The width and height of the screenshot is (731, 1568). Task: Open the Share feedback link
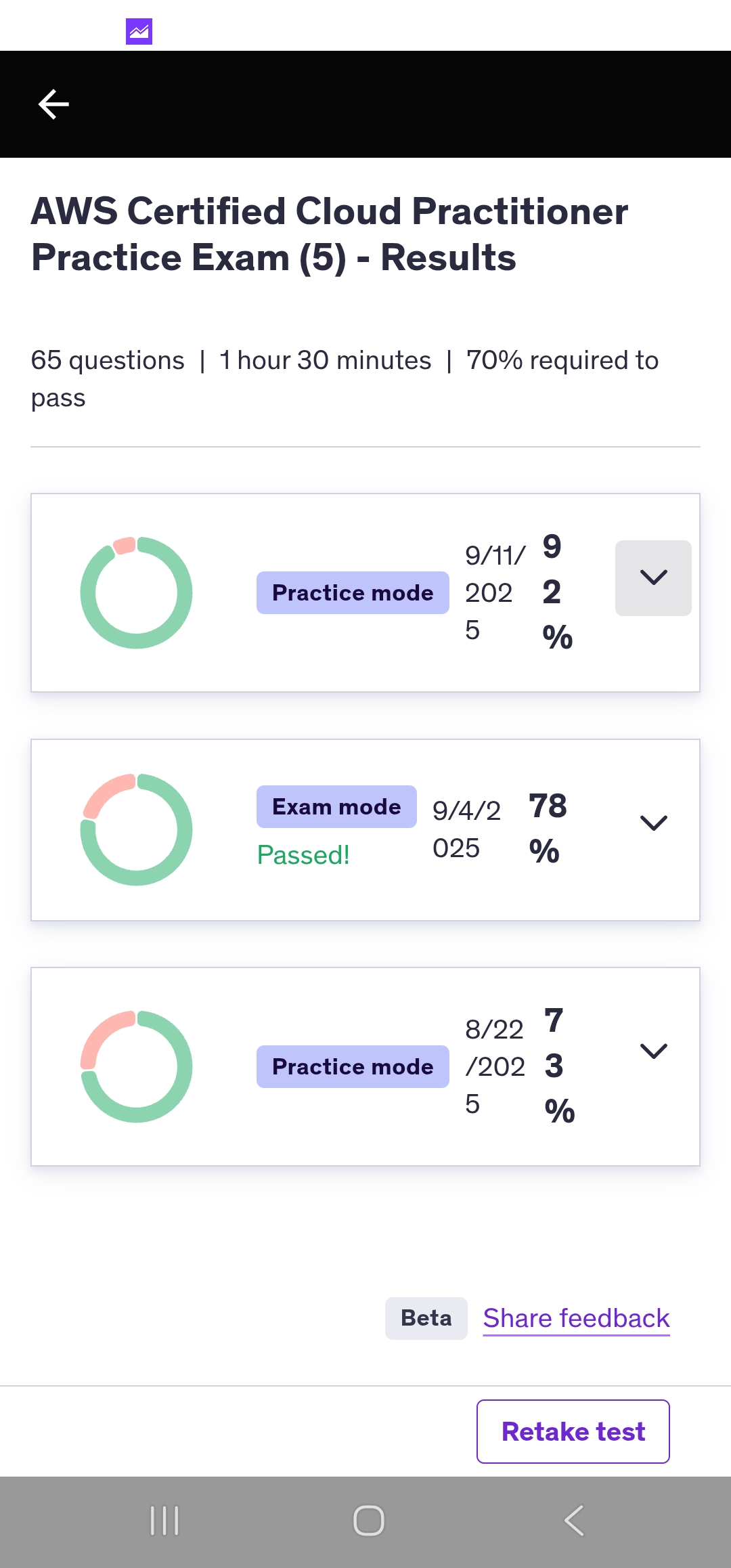pos(576,1318)
